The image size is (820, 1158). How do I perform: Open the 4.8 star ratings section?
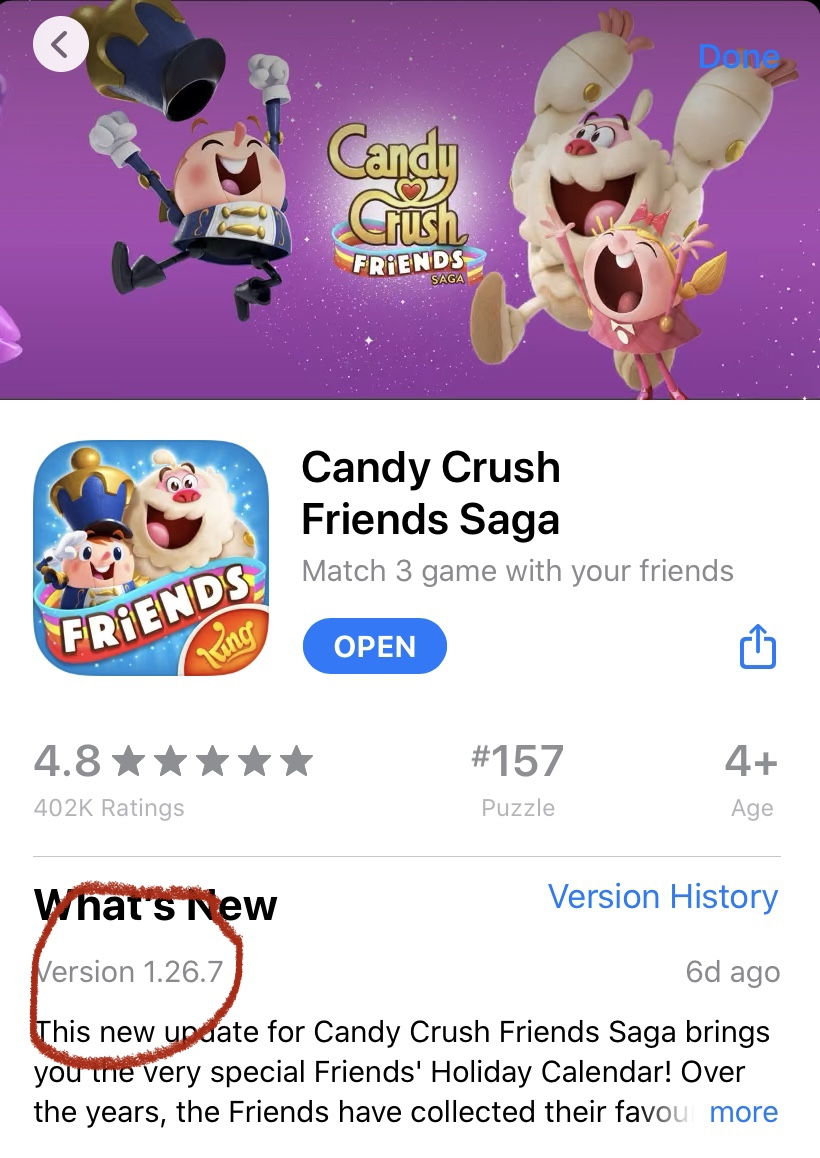coord(172,779)
